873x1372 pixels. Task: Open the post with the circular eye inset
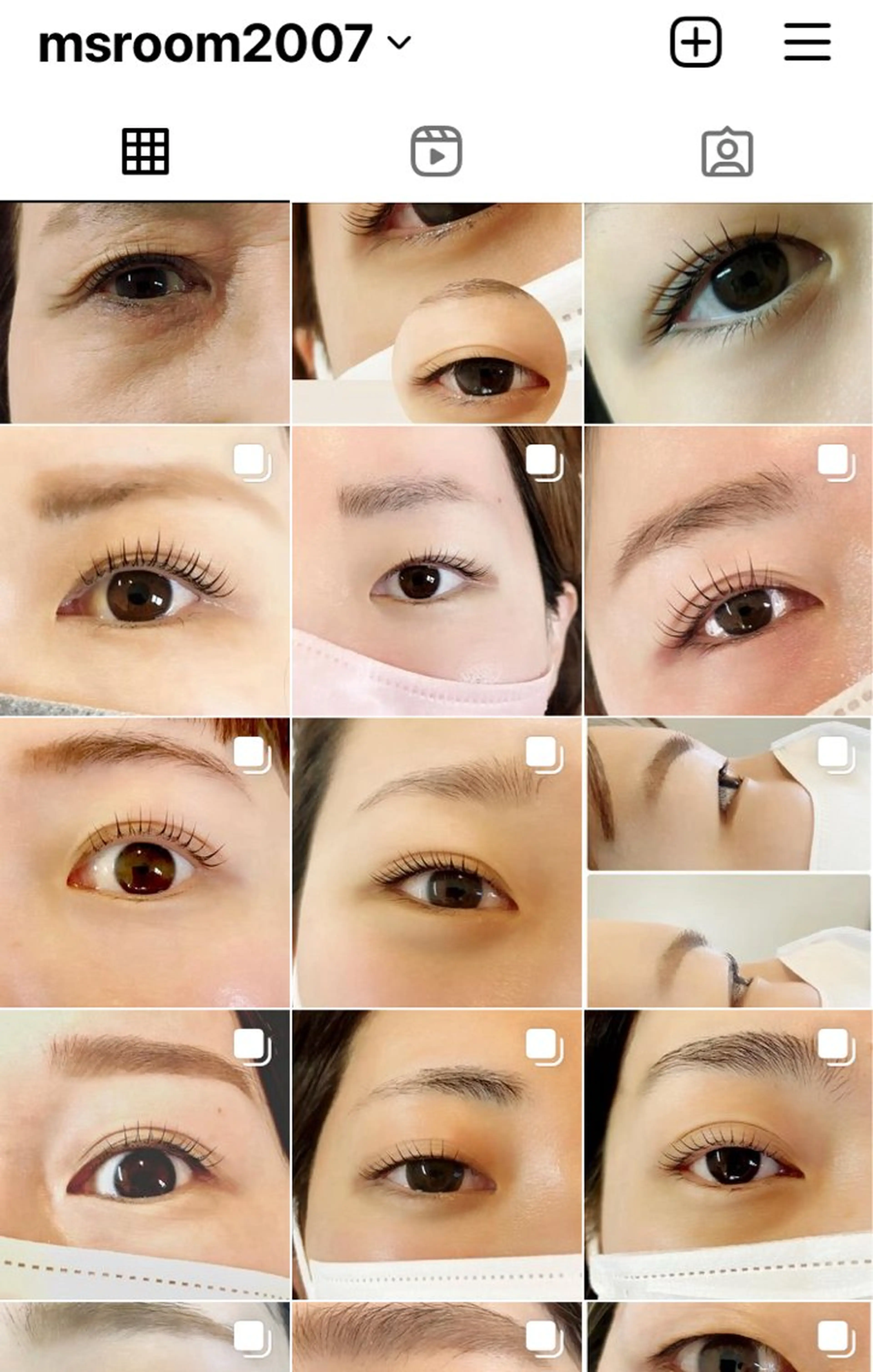436,313
